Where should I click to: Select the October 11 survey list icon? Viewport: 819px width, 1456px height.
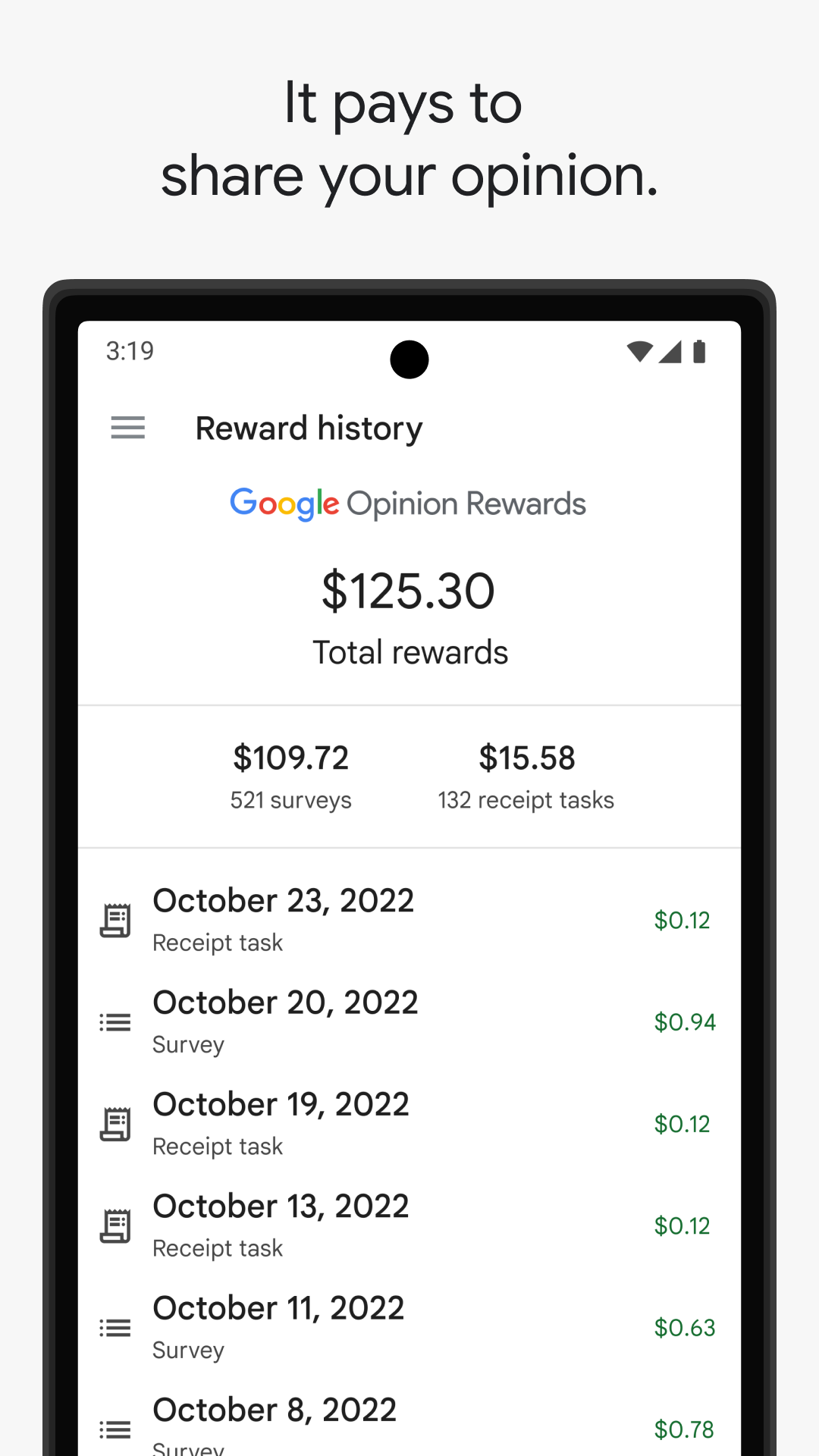pos(115,1328)
